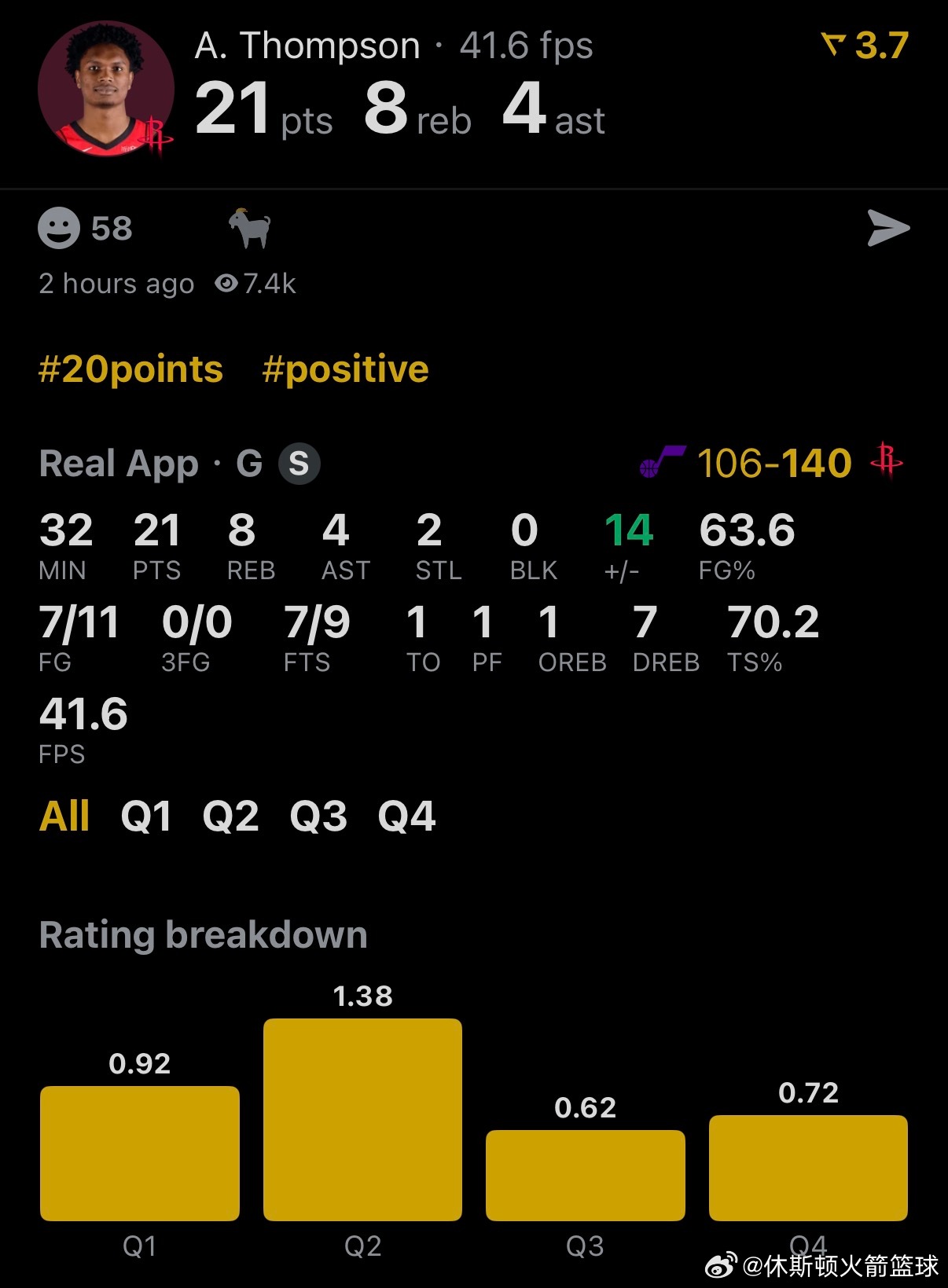Tap the goat emoji reaction

[249, 229]
